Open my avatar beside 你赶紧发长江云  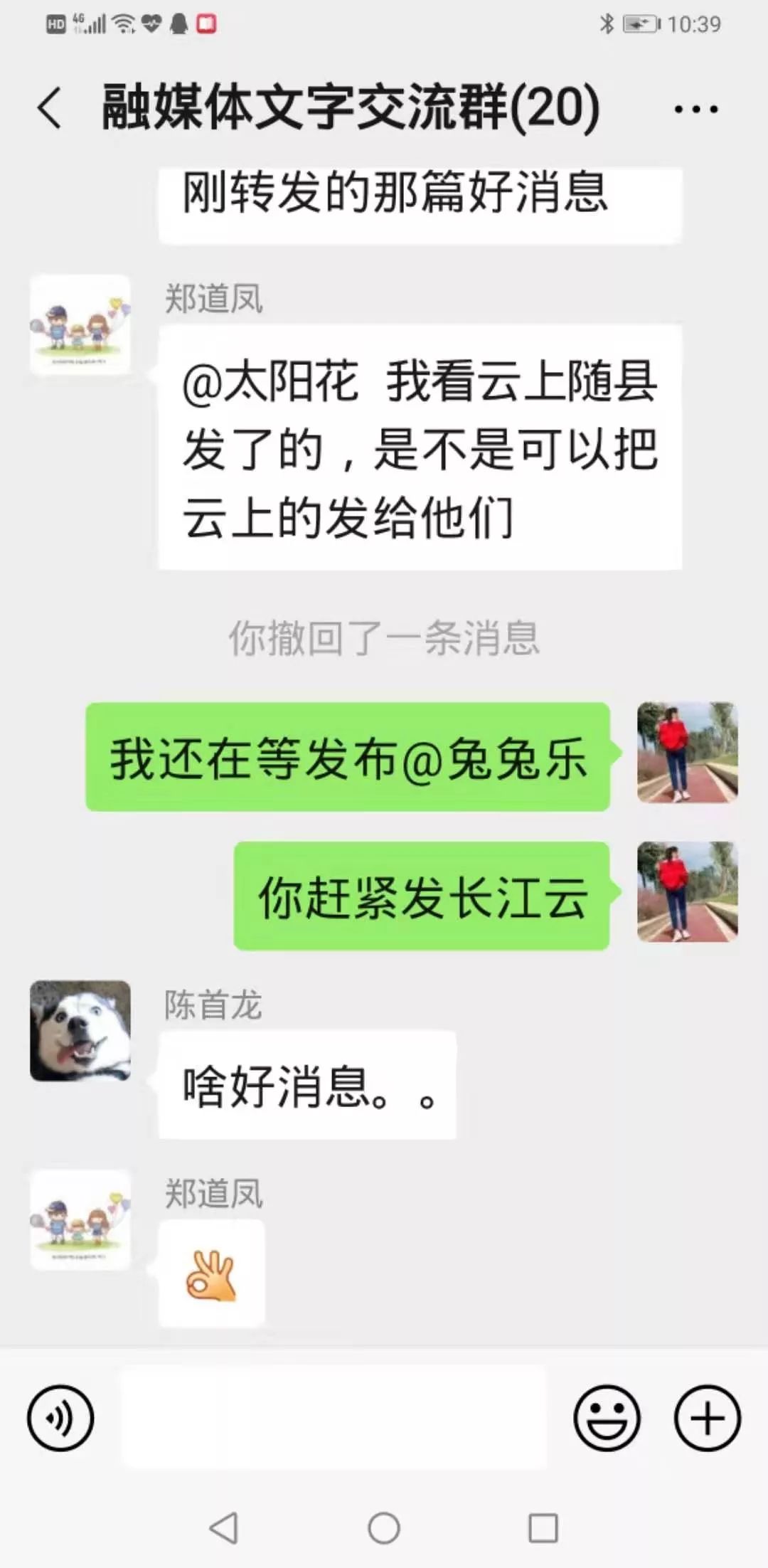(x=687, y=892)
